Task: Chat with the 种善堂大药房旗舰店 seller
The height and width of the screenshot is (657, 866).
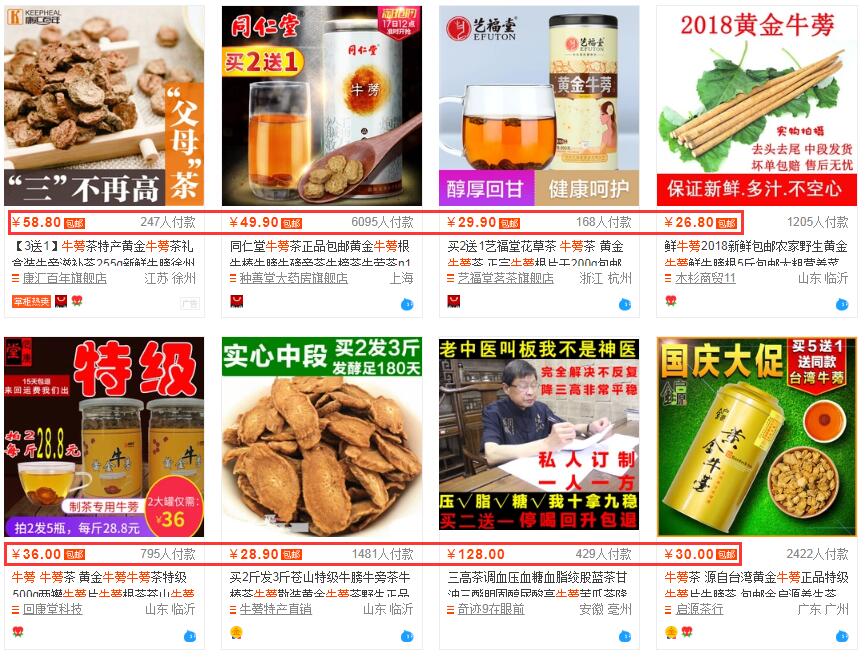Action: tap(407, 304)
